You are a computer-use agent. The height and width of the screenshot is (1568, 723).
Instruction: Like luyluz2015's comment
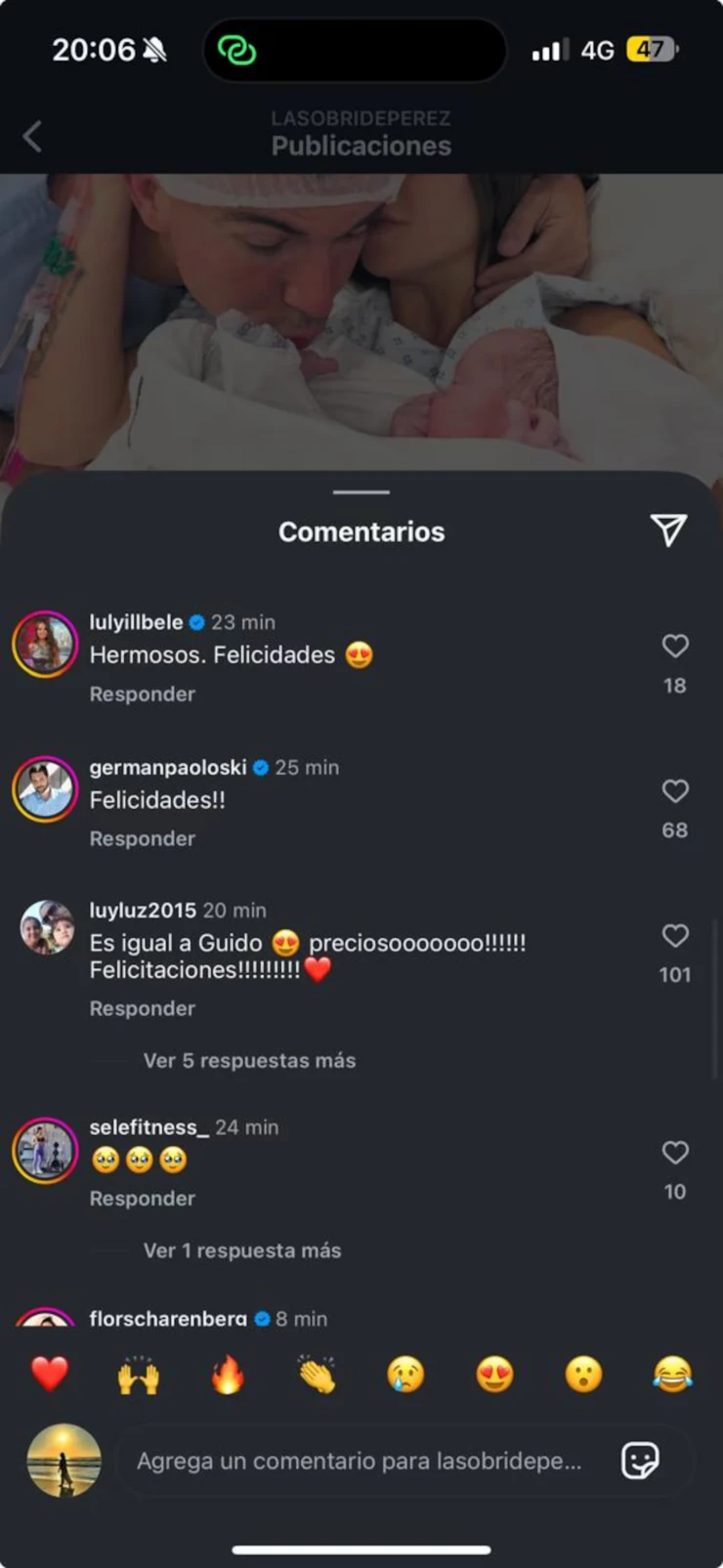click(x=675, y=935)
